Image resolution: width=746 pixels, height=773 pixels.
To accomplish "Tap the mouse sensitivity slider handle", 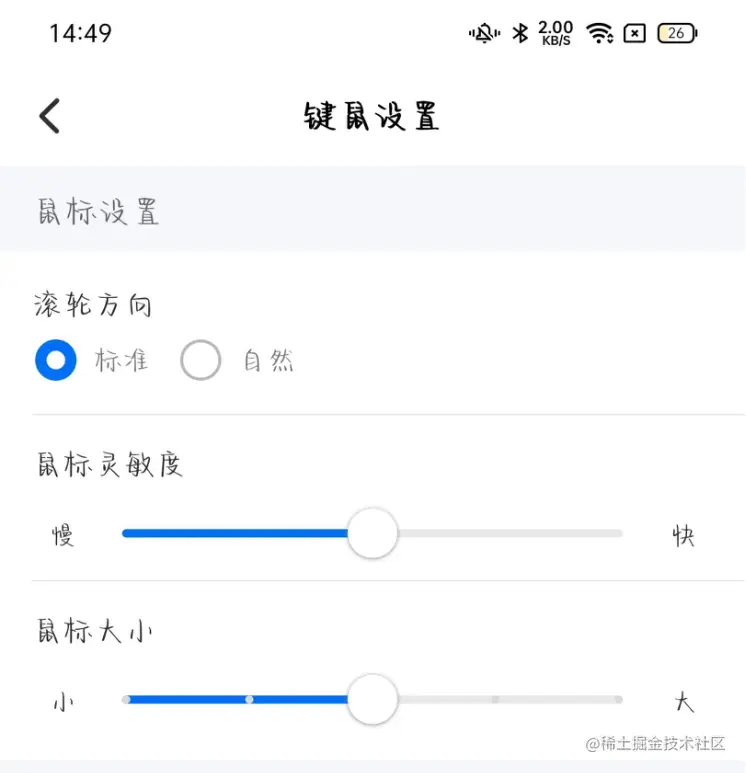I will pyautogui.click(x=372, y=533).
